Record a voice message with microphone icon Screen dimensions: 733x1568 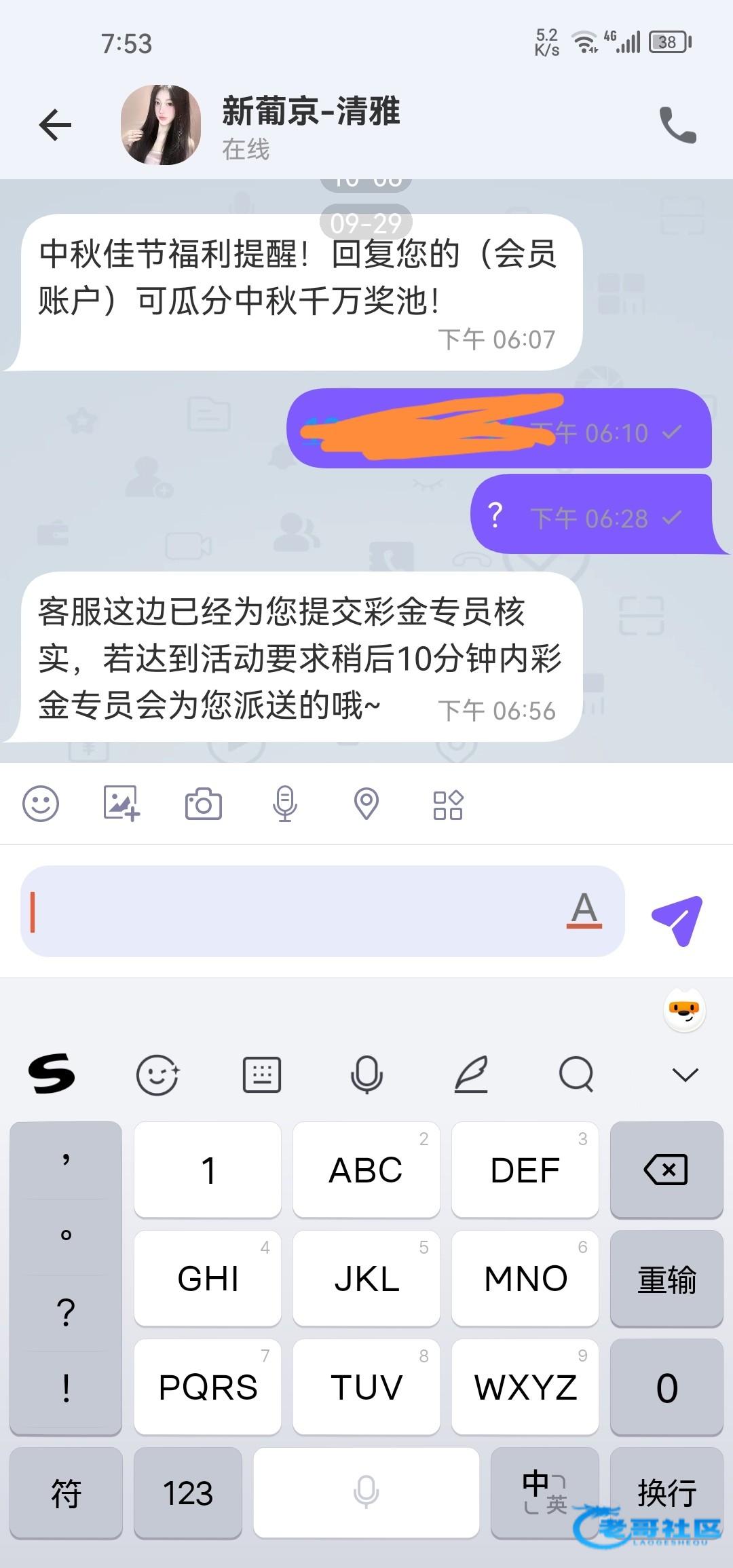[285, 804]
